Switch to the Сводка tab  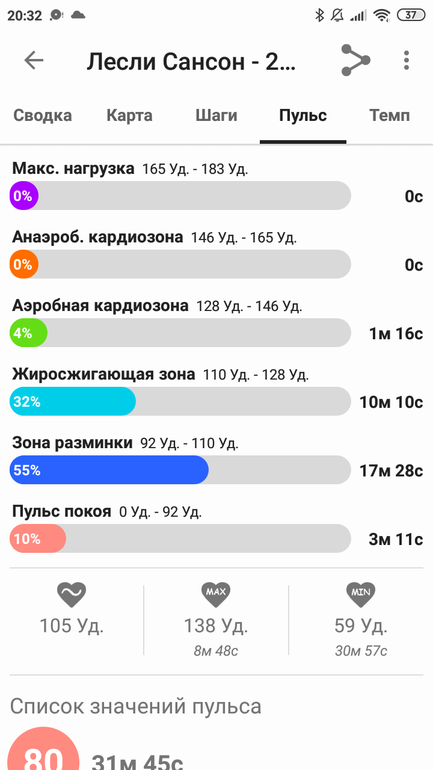tap(43, 116)
